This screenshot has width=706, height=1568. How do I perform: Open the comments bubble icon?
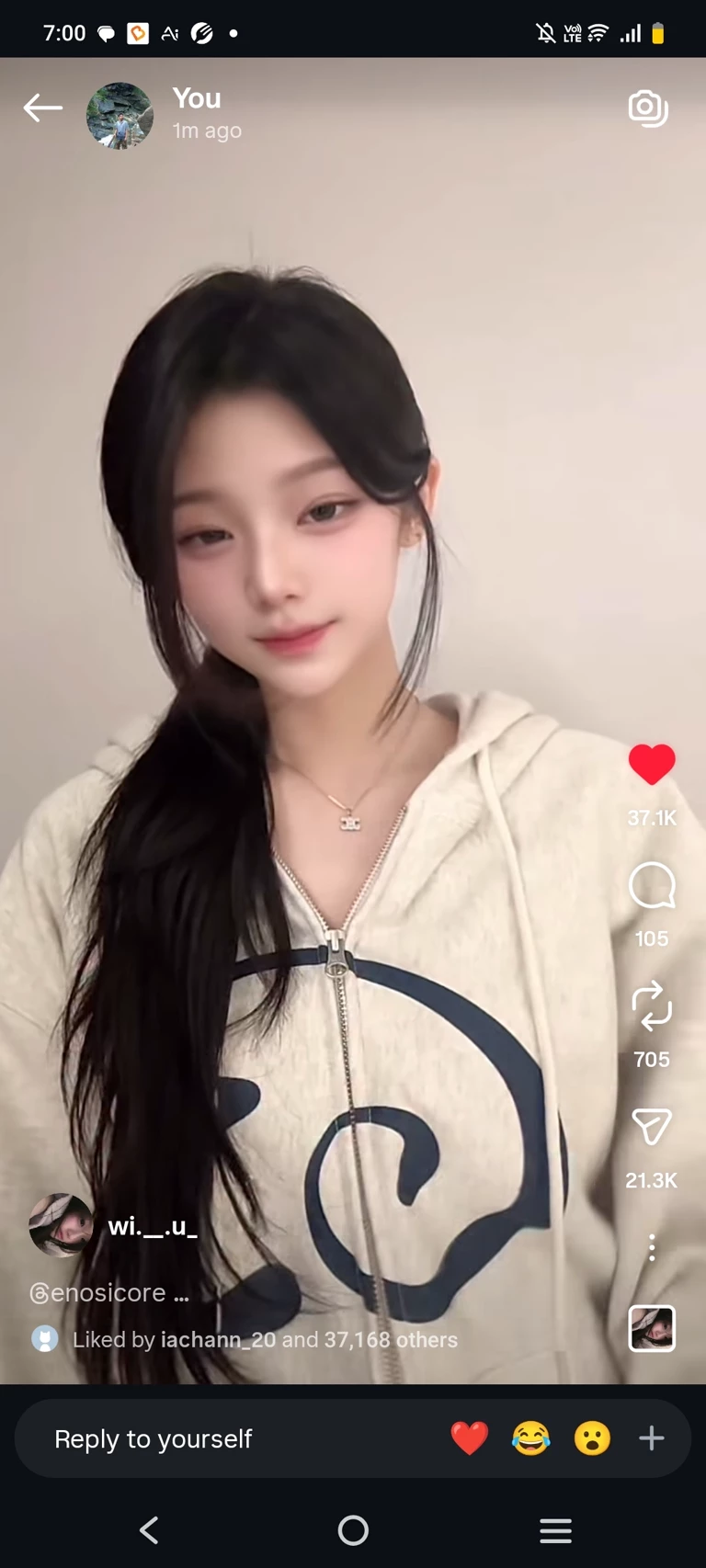652,886
